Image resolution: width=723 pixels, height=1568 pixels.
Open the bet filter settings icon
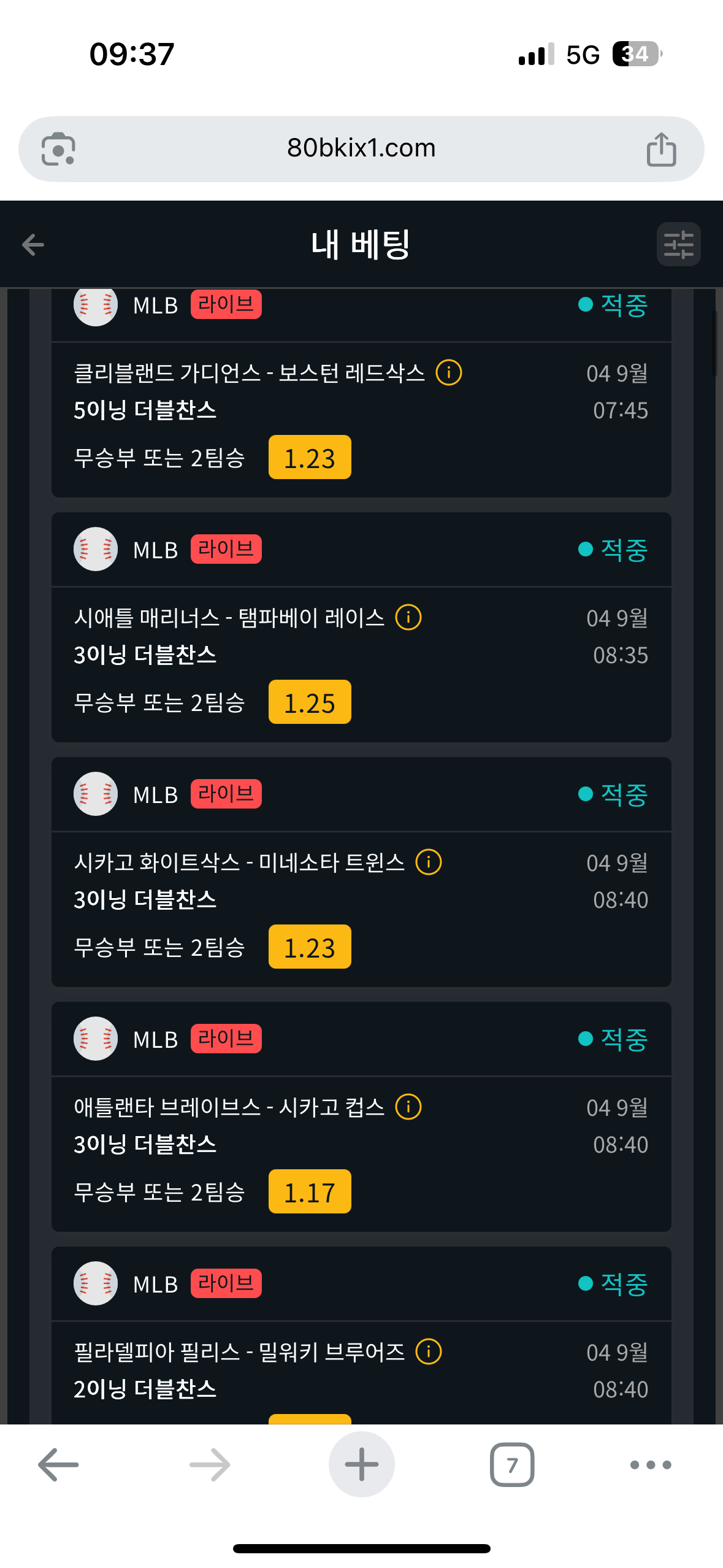(x=678, y=244)
